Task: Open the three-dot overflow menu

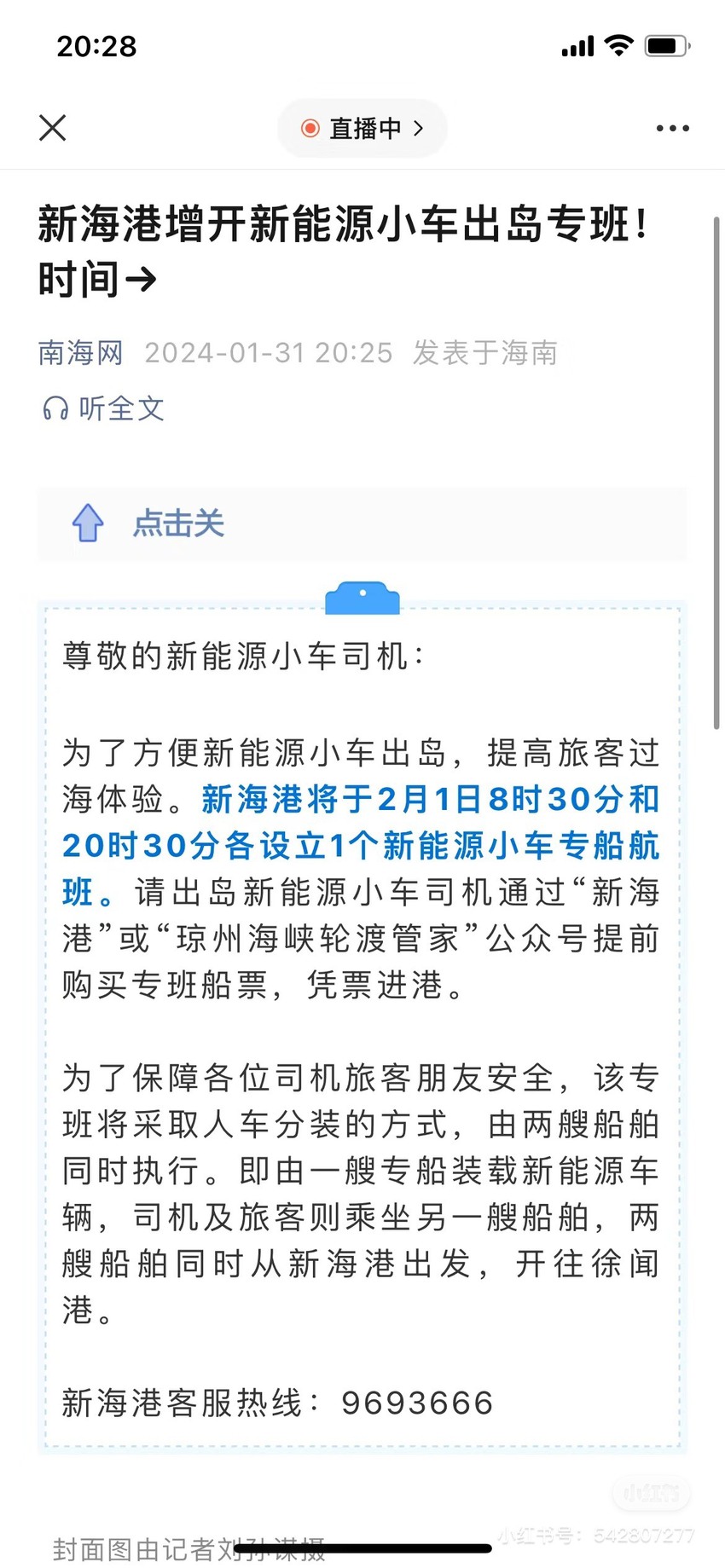Action: tap(672, 129)
